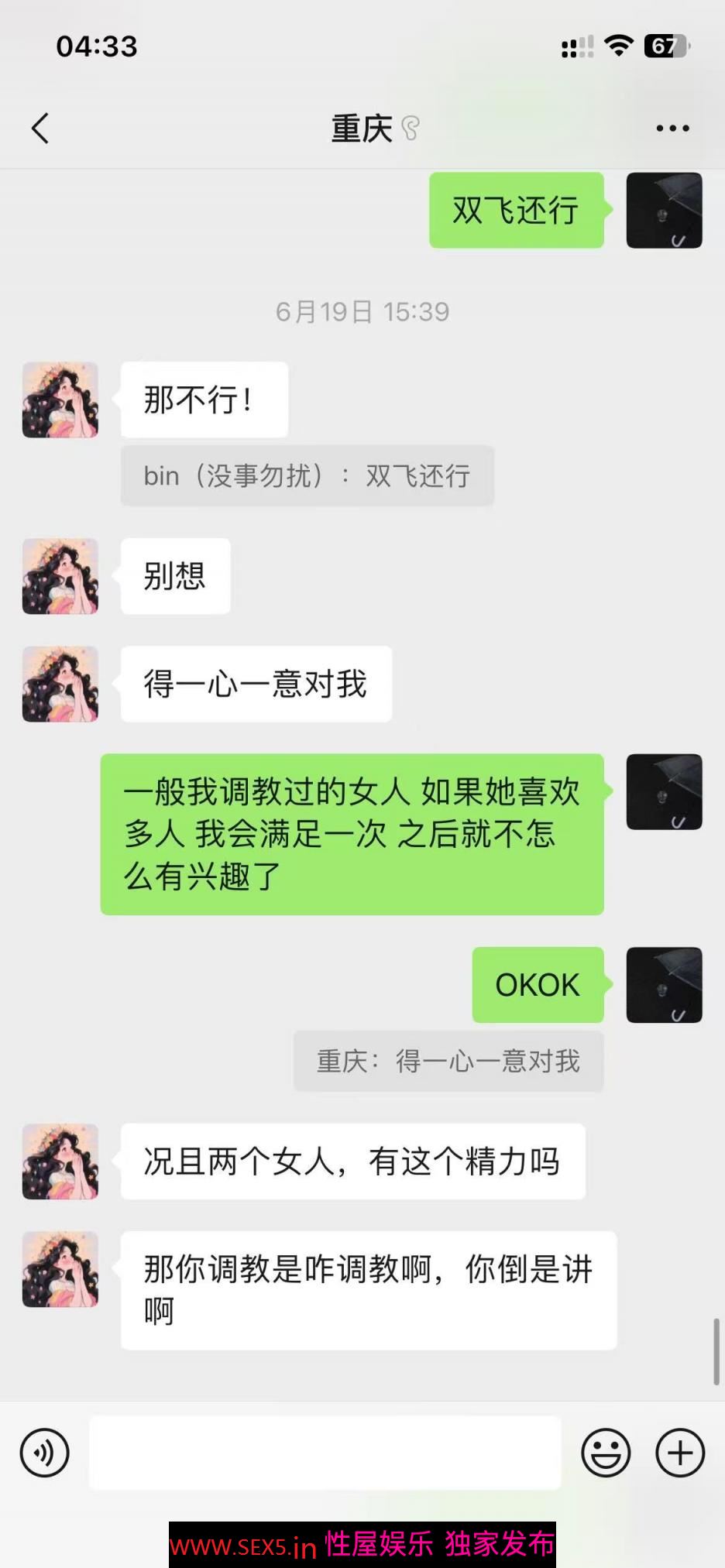The image size is (725, 1568).
Task: Open the emoji sticker panel
Action: tap(605, 1453)
